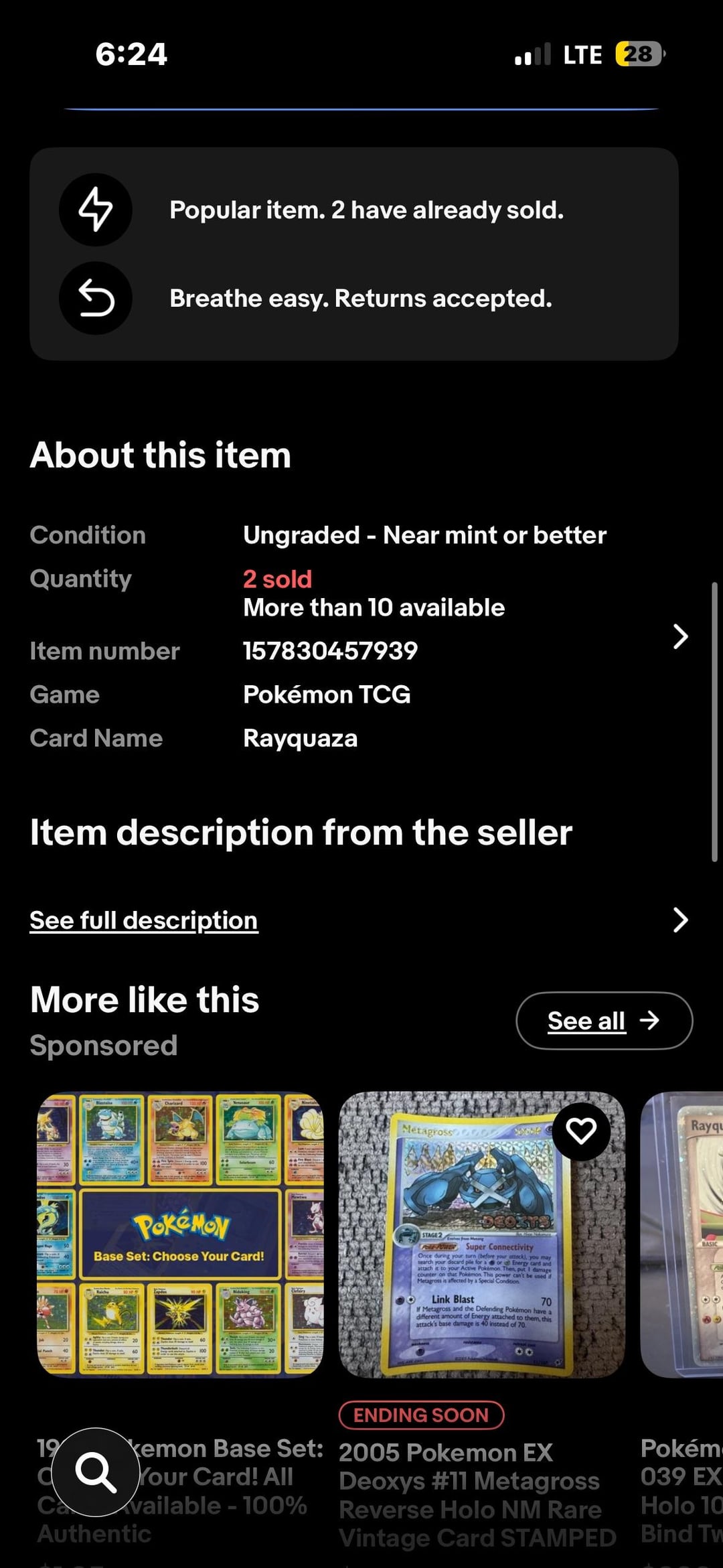Open the Pokemon Base Set Choose Your Card listing
The width and height of the screenshot is (723, 1568).
point(179,1234)
